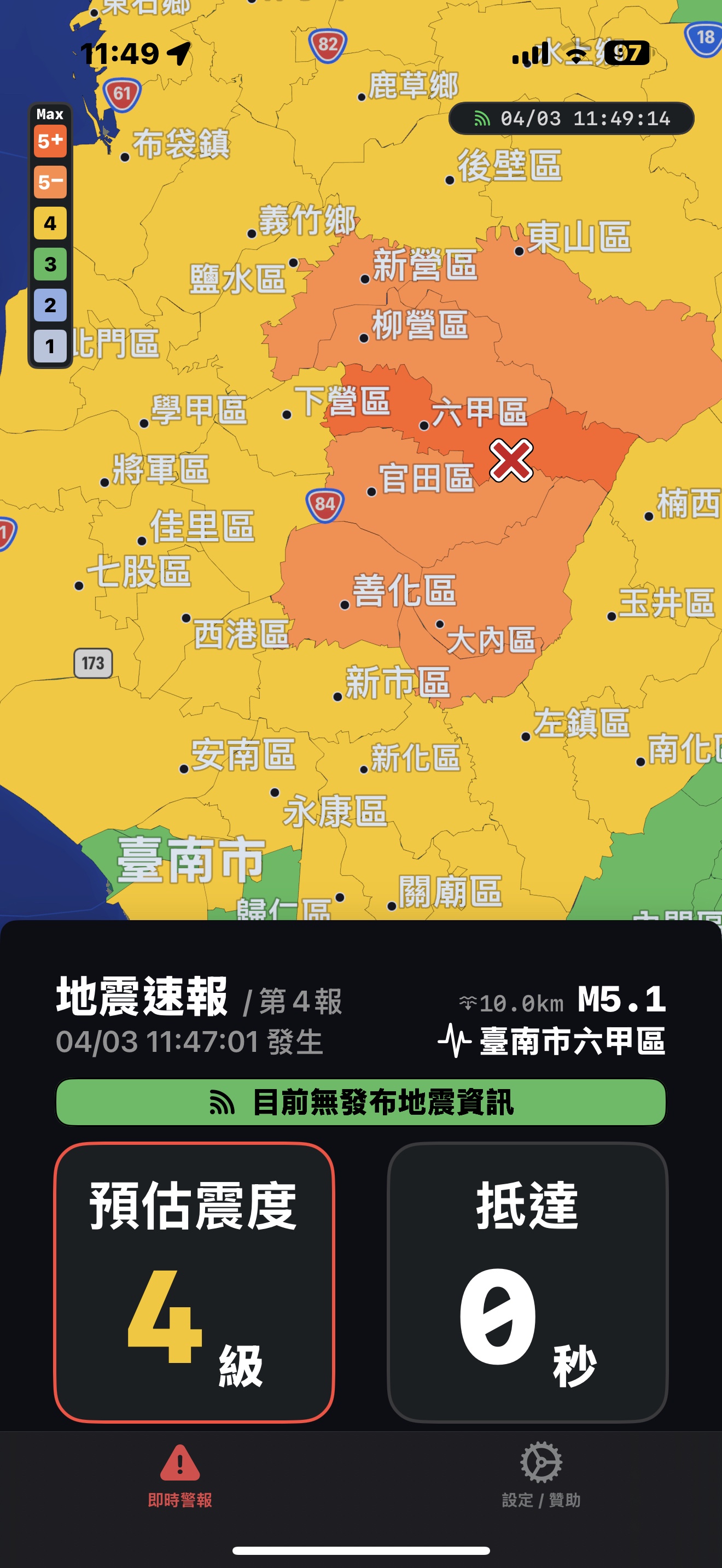Open the 預估震度 4級 card
The width and height of the screenshot is (722, 1568).
click(194, 1283)
